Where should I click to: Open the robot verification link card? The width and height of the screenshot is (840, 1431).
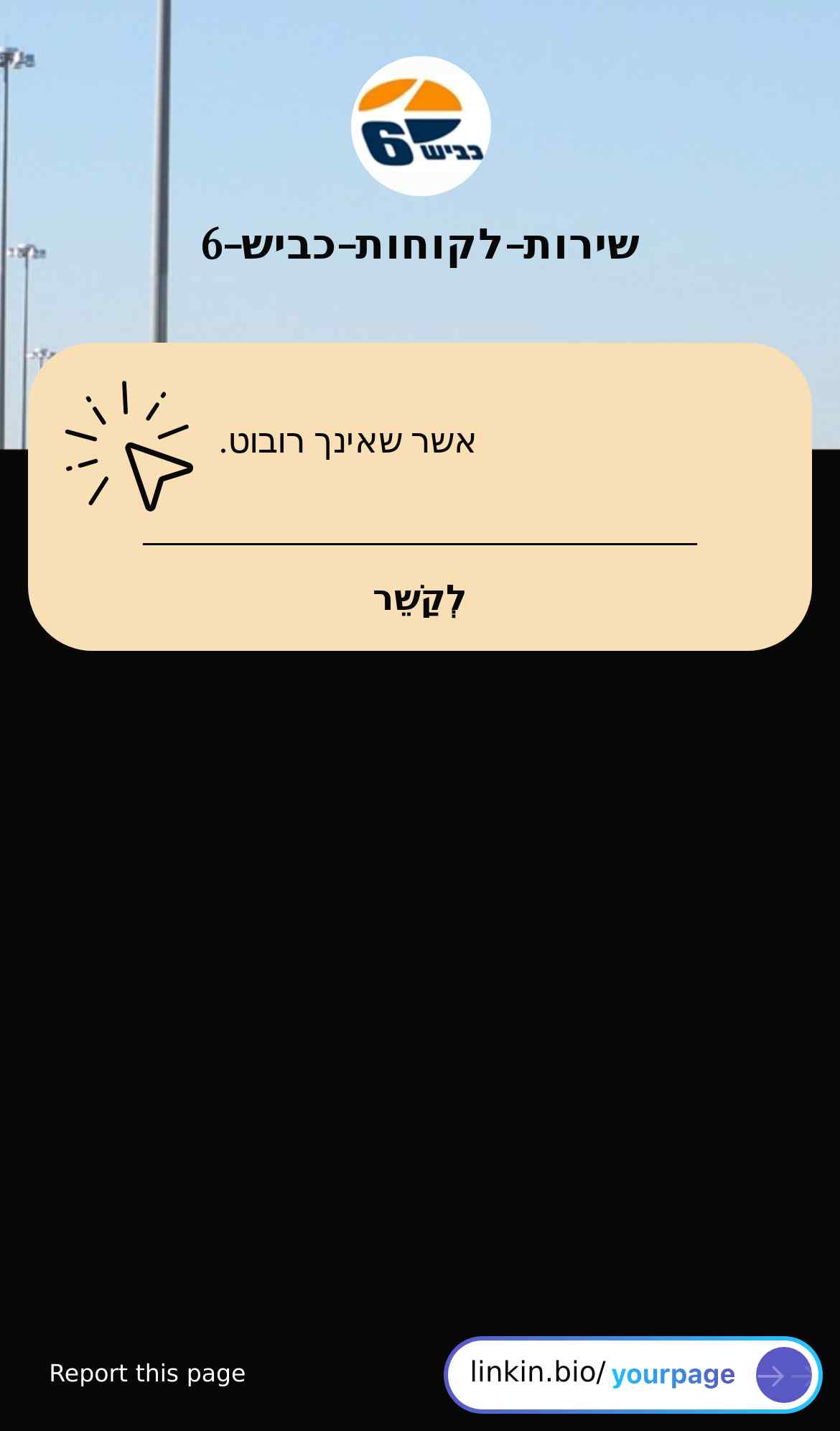tap(420, 496)
